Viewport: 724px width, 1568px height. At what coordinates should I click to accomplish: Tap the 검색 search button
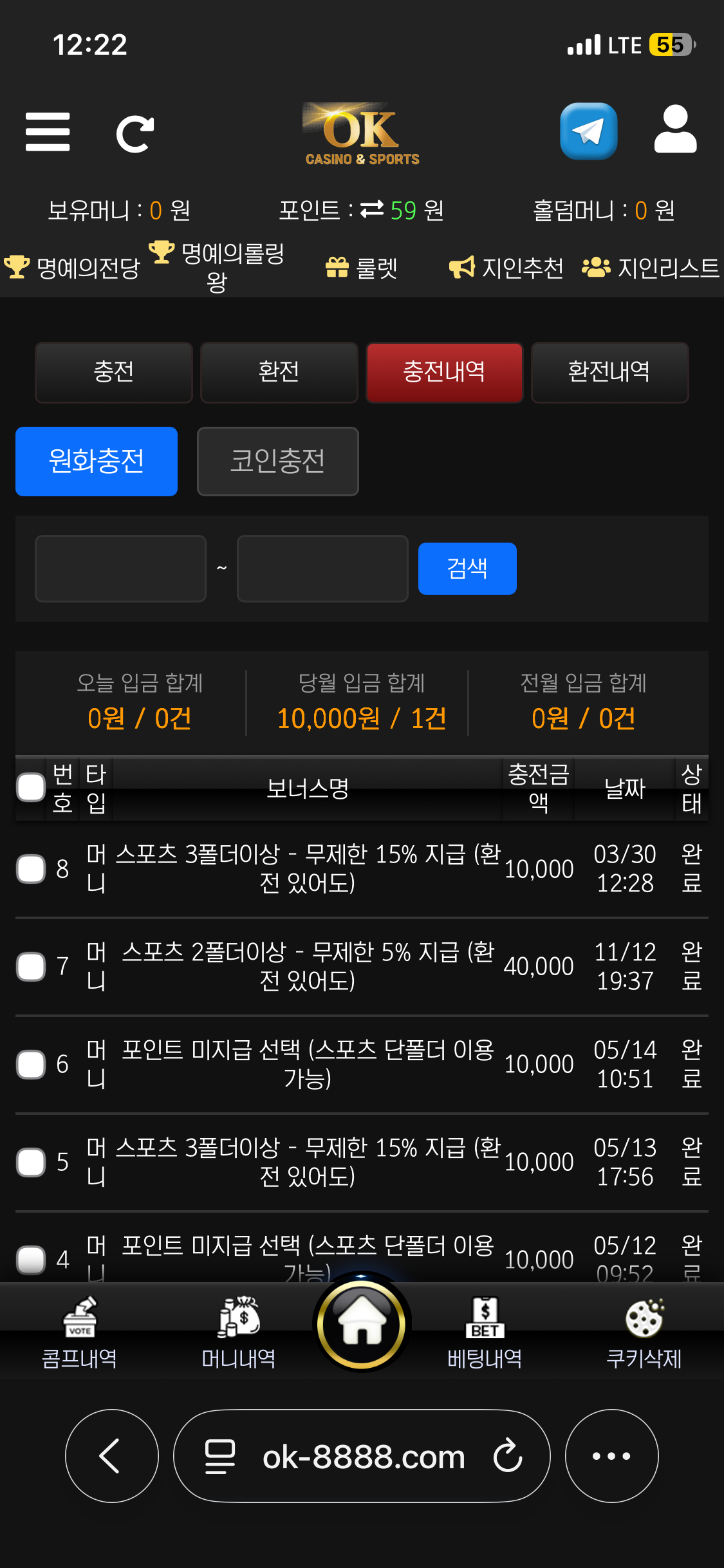click(x=467, y=568)
